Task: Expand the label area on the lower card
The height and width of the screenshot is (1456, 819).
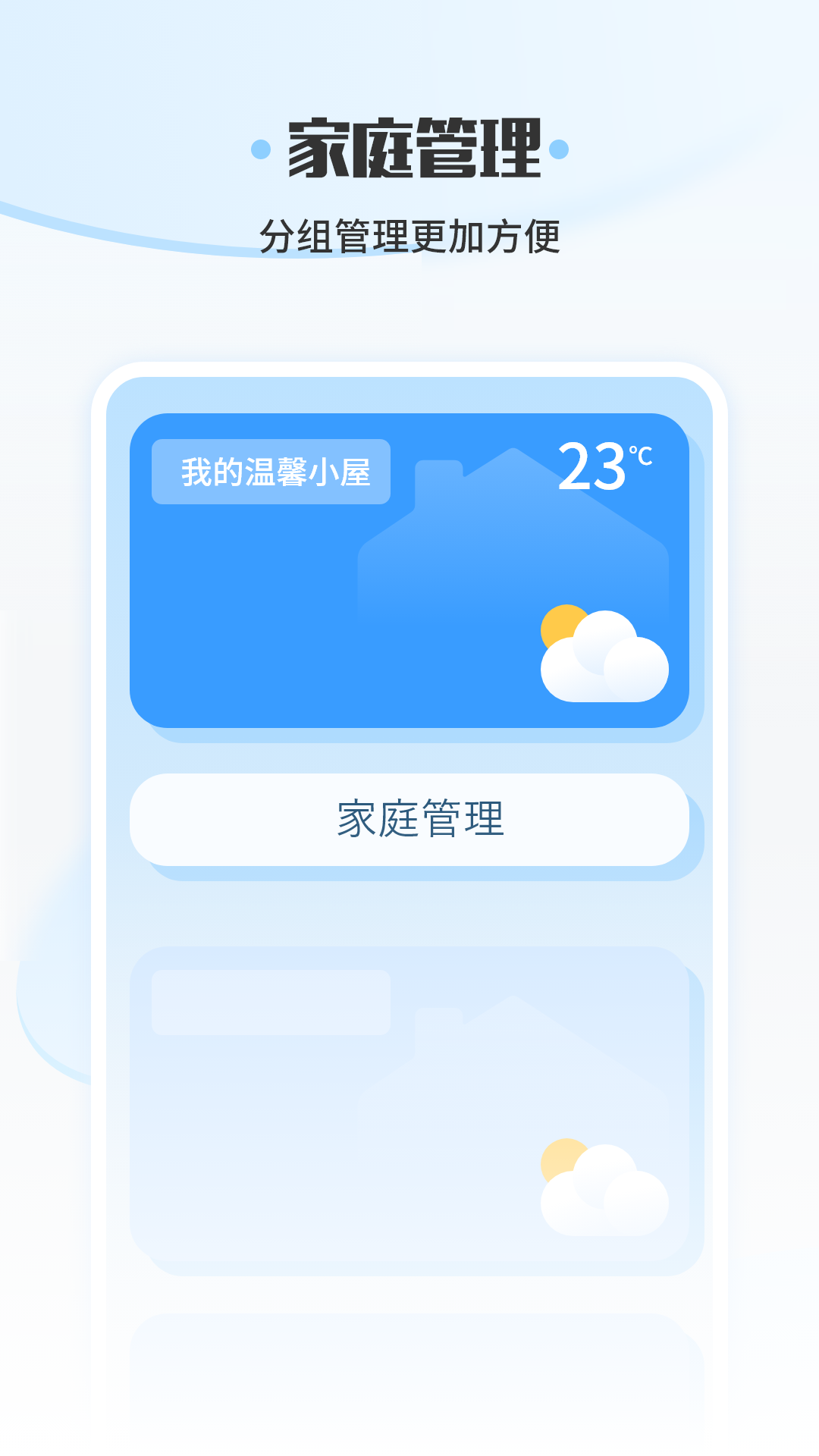Action: click(265, 1003)
